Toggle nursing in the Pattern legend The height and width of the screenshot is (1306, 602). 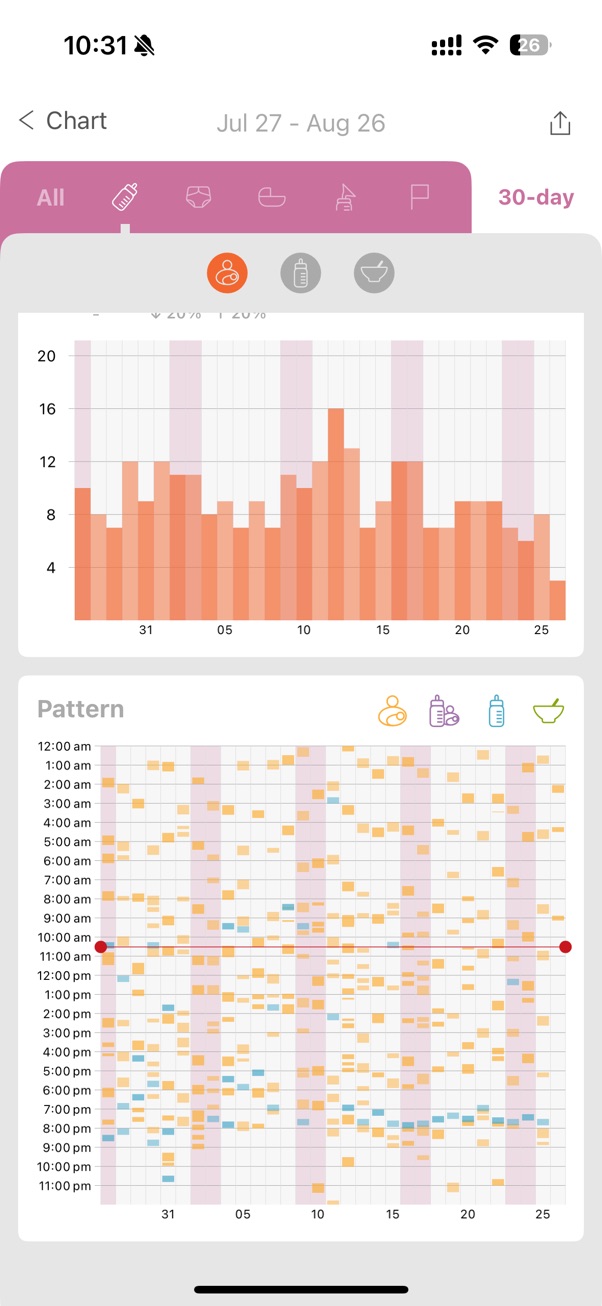coord(391,711)
